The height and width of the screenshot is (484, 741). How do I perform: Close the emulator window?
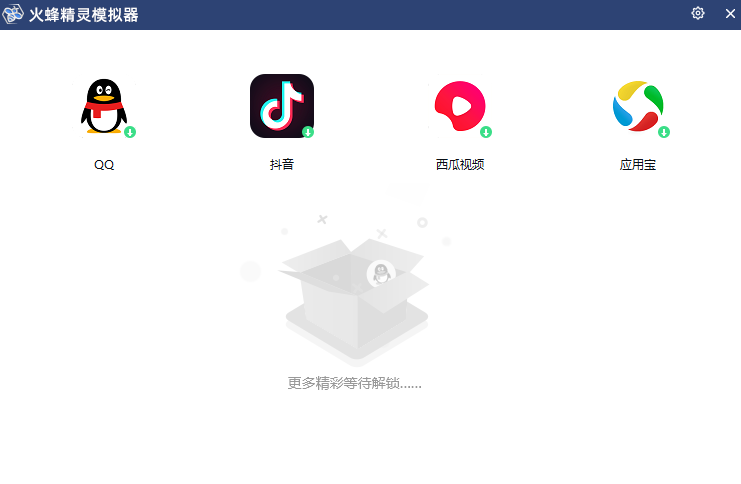click(730, 14)
